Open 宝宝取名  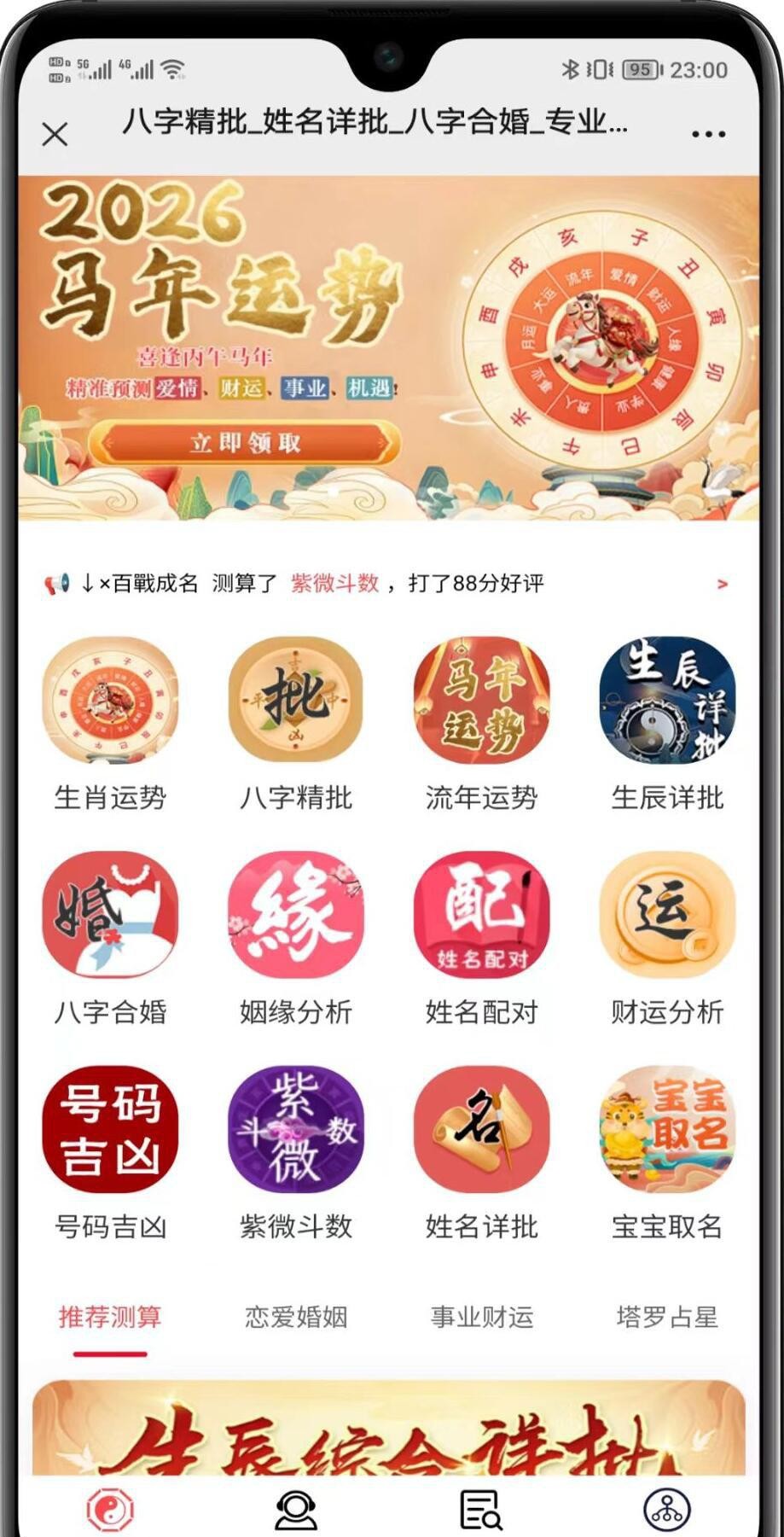pos(666,1130)
